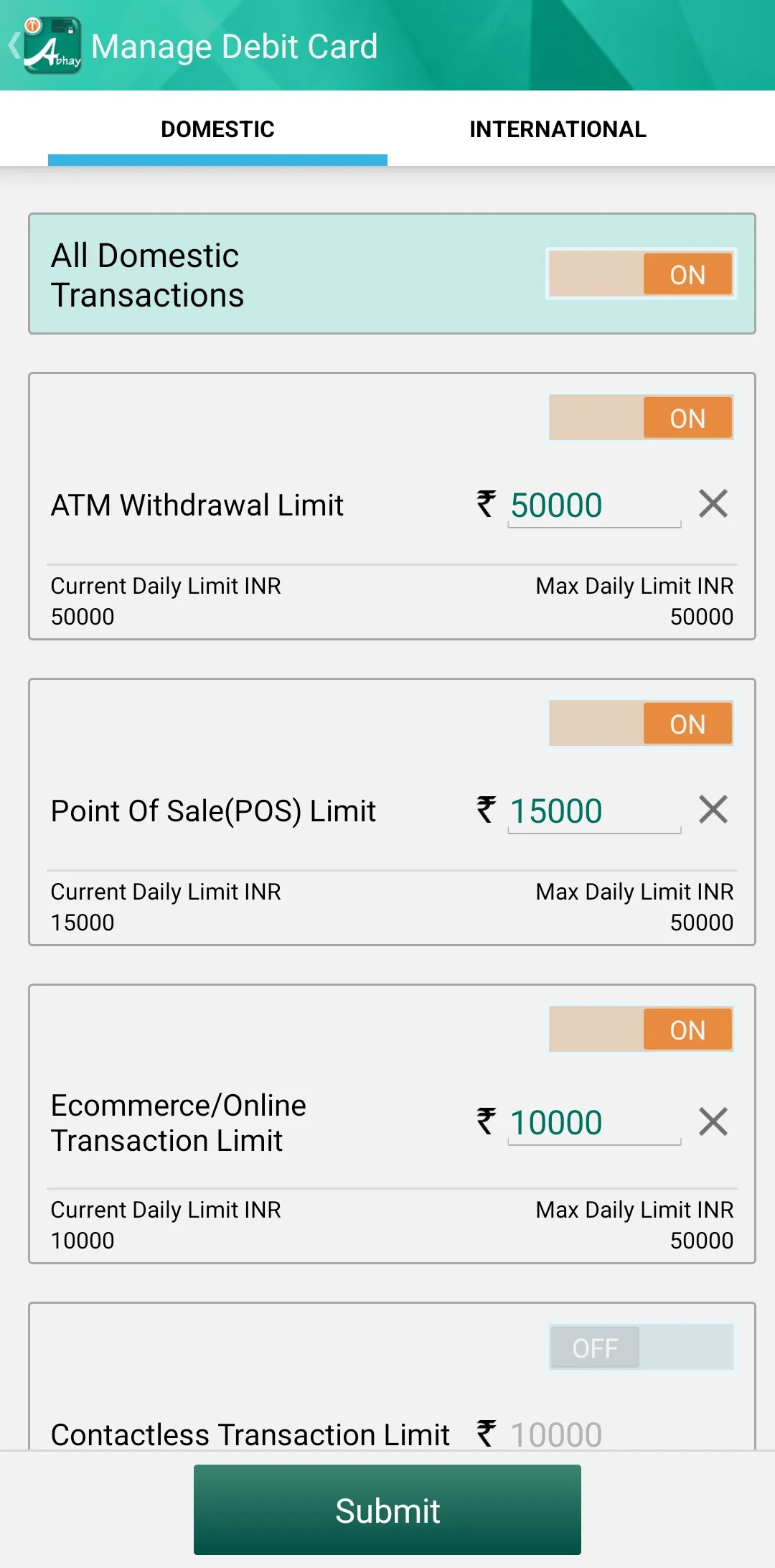
Task: Click the rupee icon beside Contactless Transaction Limit
Action: point(485,1434)
